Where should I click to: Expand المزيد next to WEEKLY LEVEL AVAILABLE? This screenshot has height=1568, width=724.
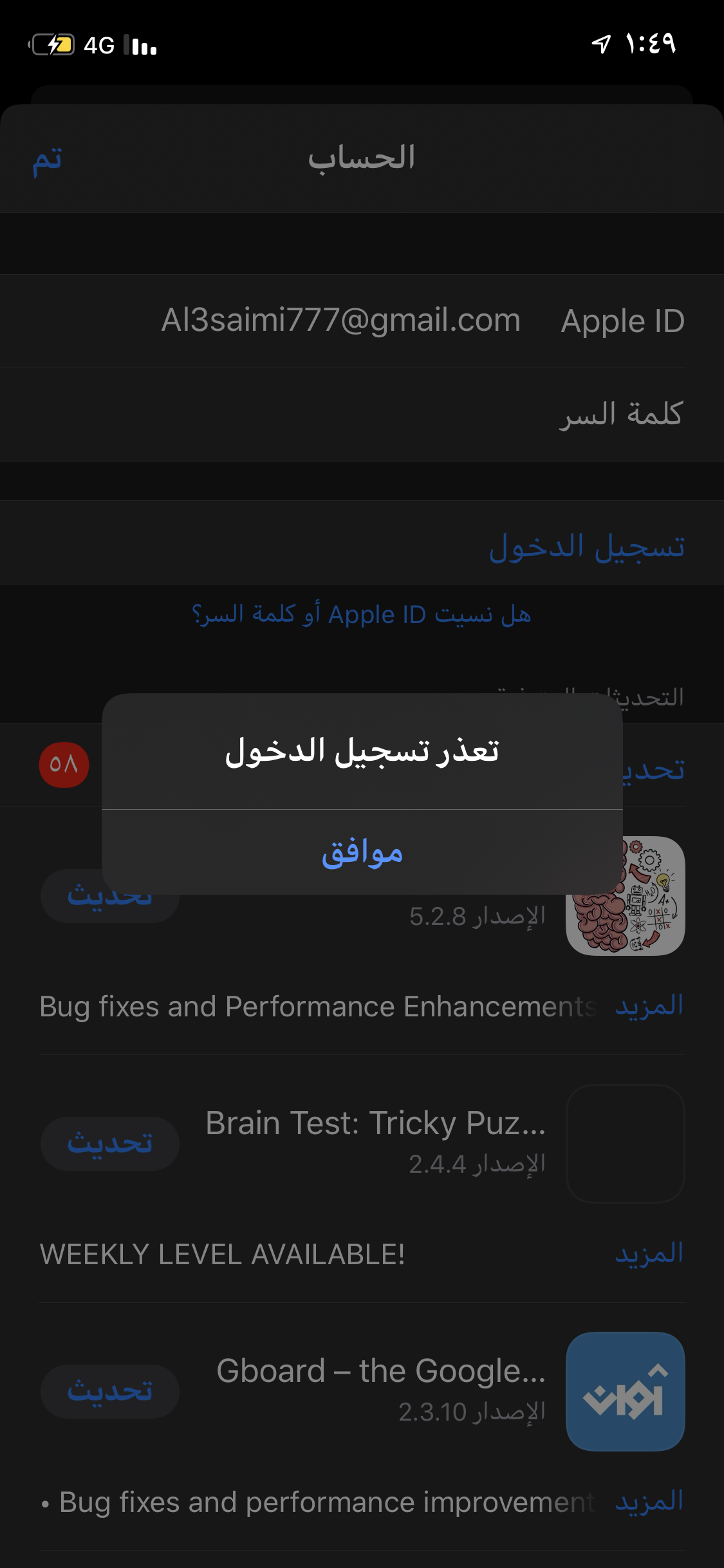[649, 1254]
